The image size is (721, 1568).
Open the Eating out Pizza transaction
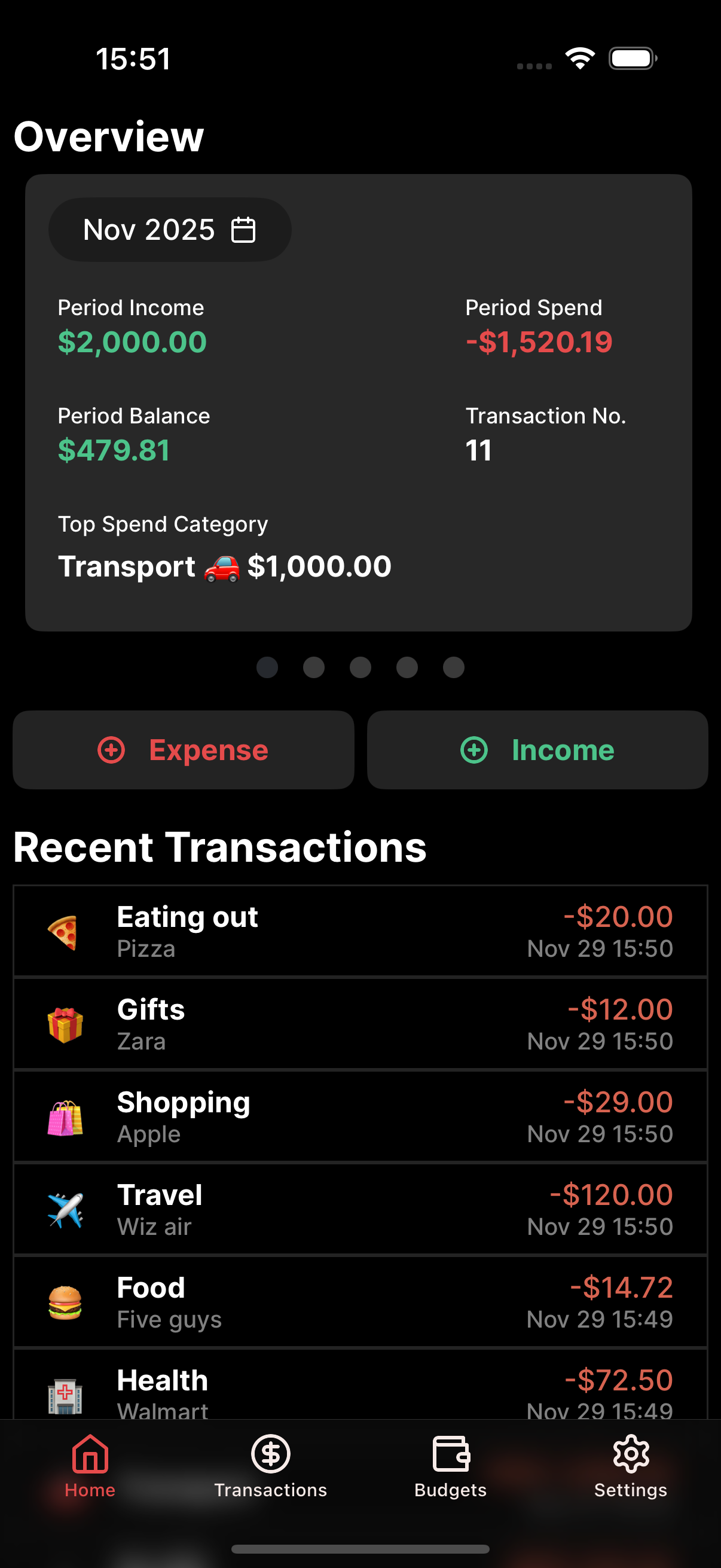point(360,931)
